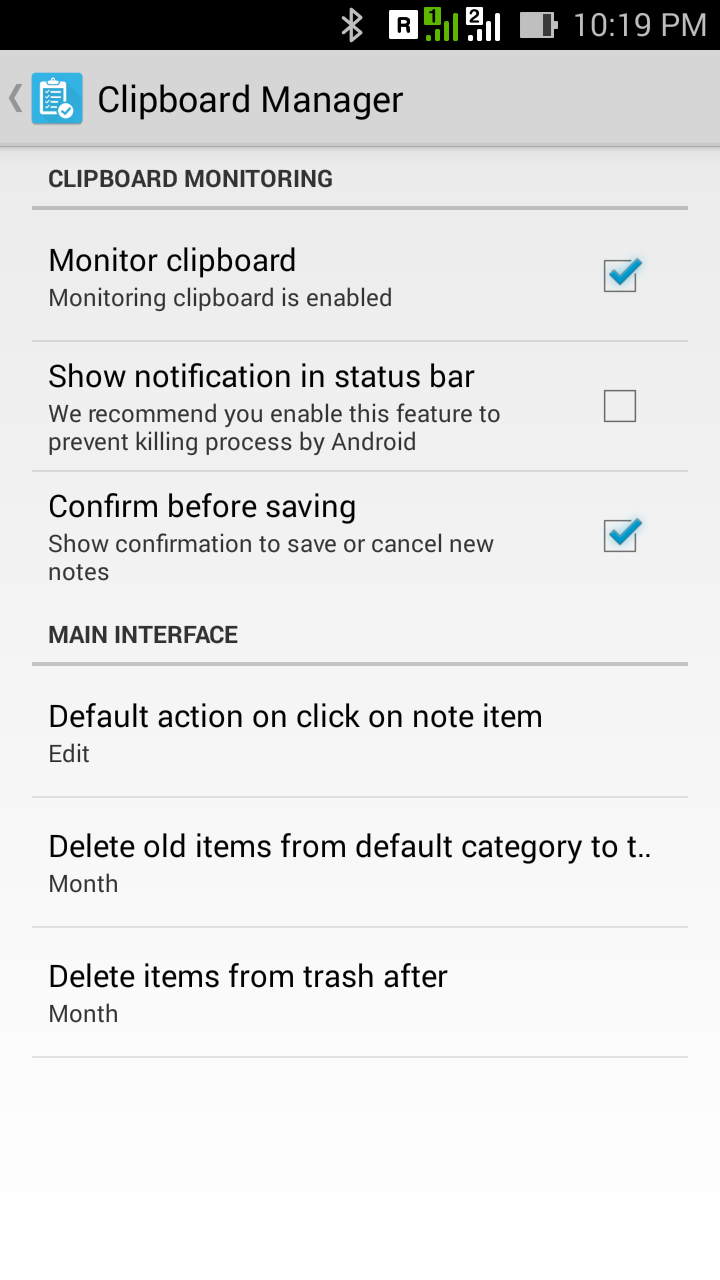The image size is (720, 1280).
Task: Go back via the Clipboard Manager icon
Action: pos(56,99)
